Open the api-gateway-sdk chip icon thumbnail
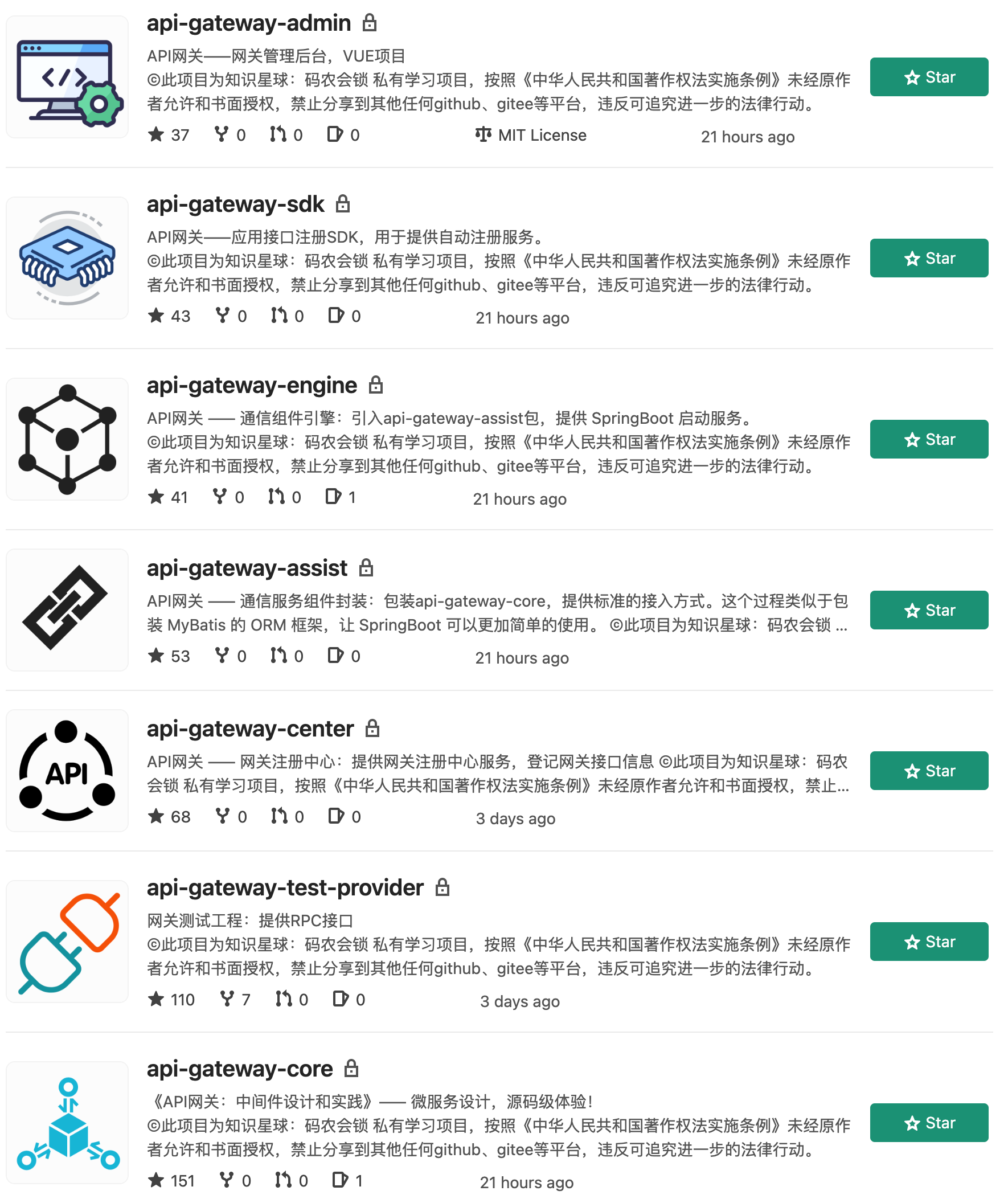This screenshot has width=1008, height=1203. tap(67, 258)
